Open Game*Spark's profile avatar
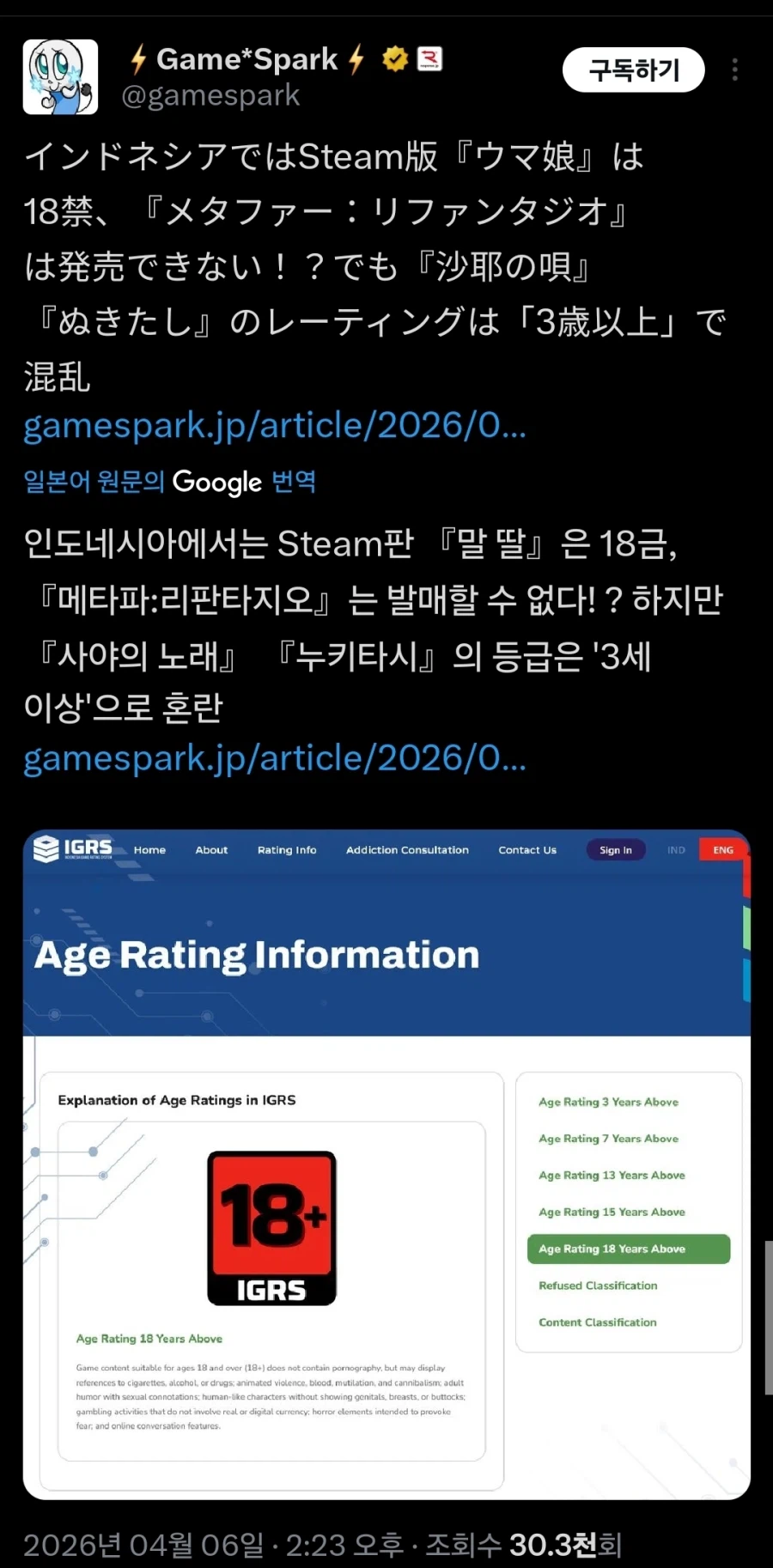Image resolution: width=773 pixels, height=1568 pixels. [x=60, y=76]
